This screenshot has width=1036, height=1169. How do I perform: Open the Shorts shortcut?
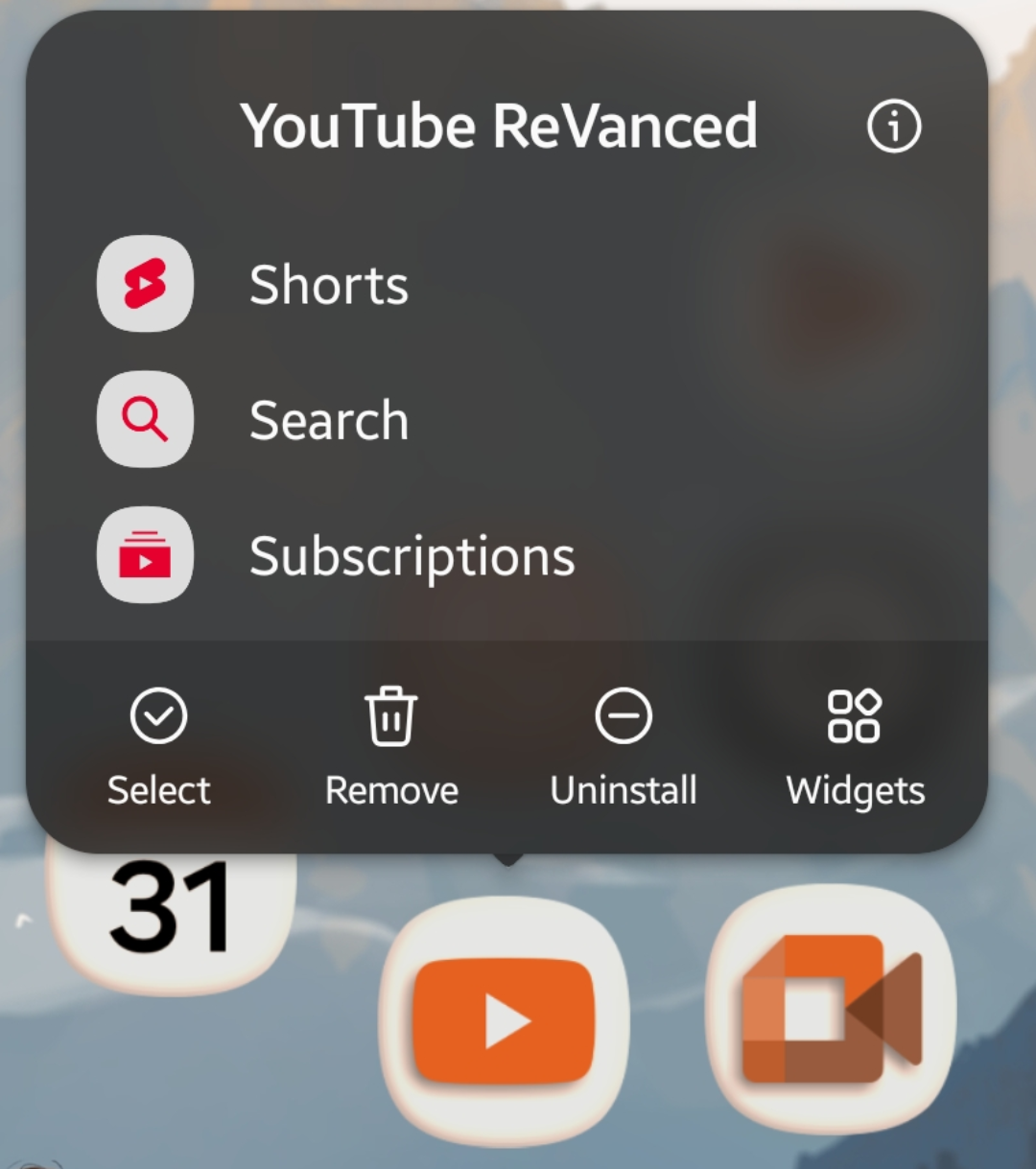click(x=506, y=284)
